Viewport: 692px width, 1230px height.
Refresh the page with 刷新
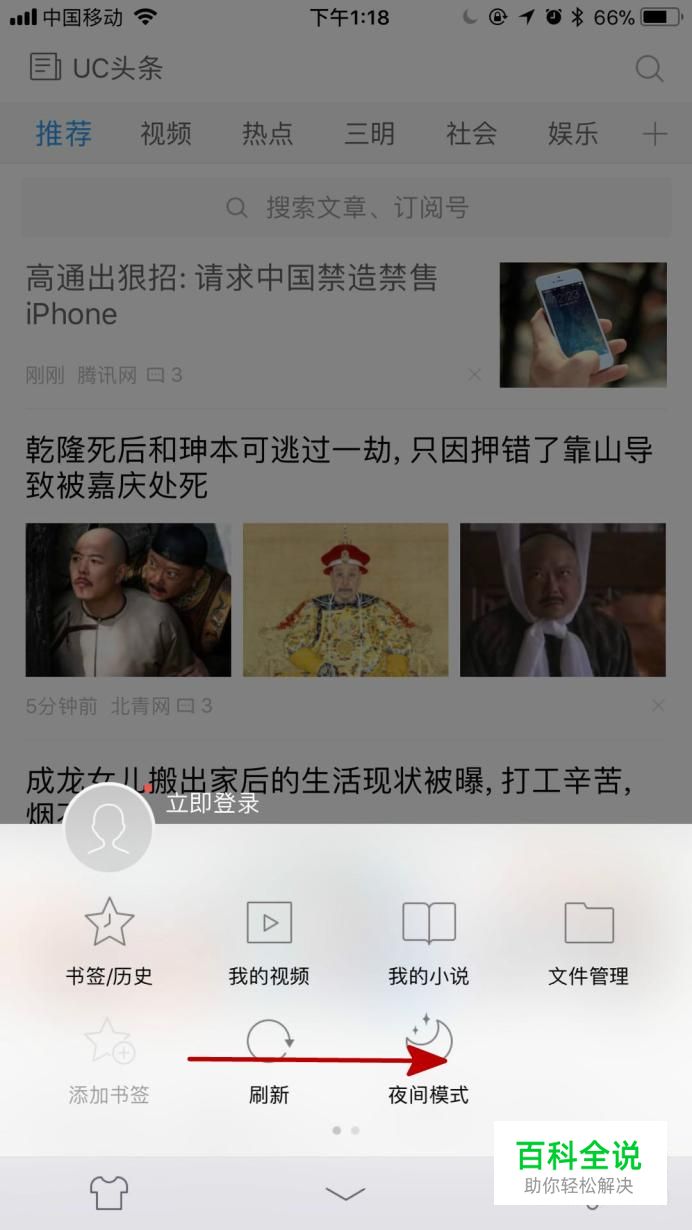pos(269,1060)
